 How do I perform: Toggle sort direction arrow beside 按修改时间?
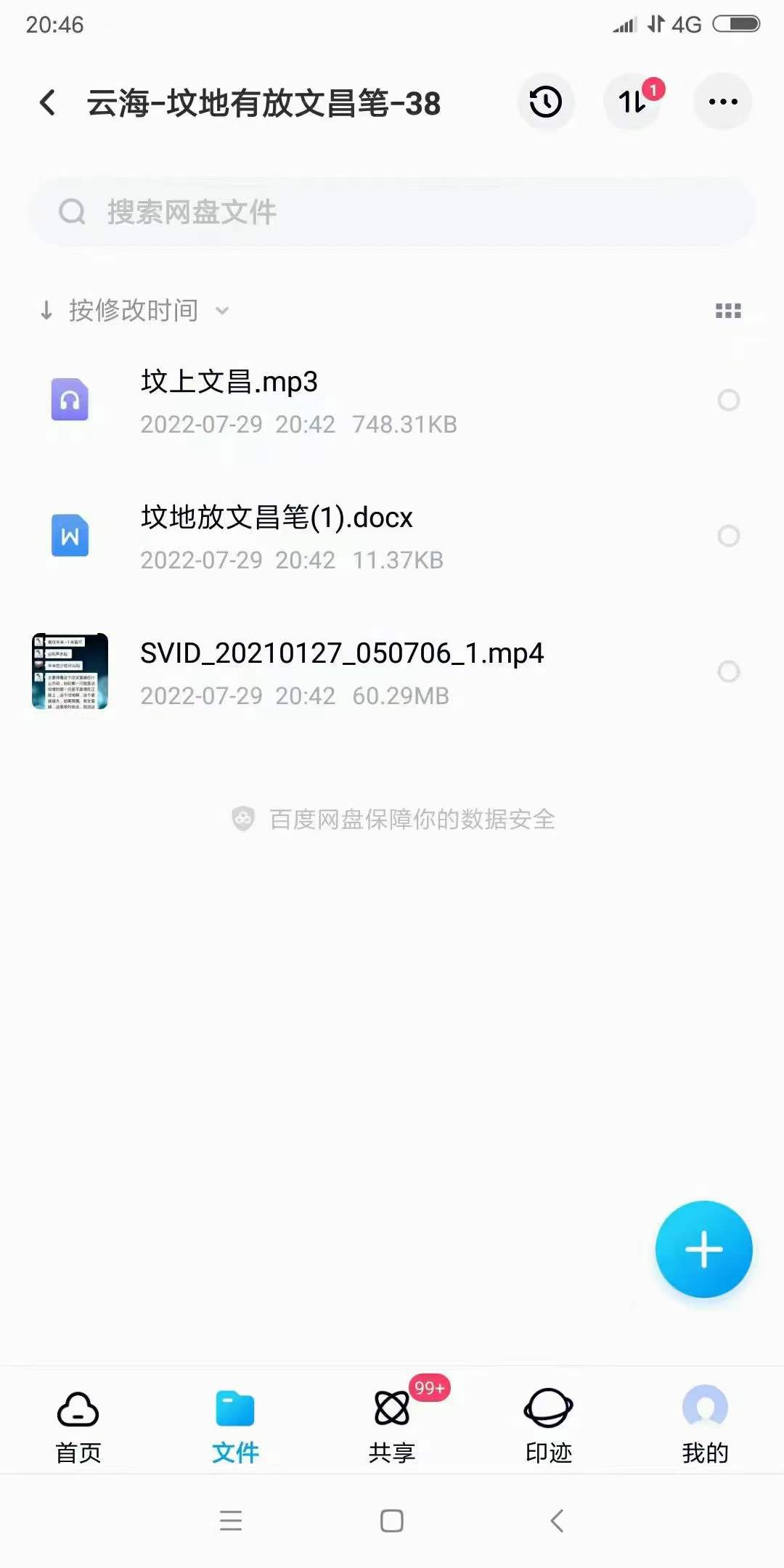point(45,310)
